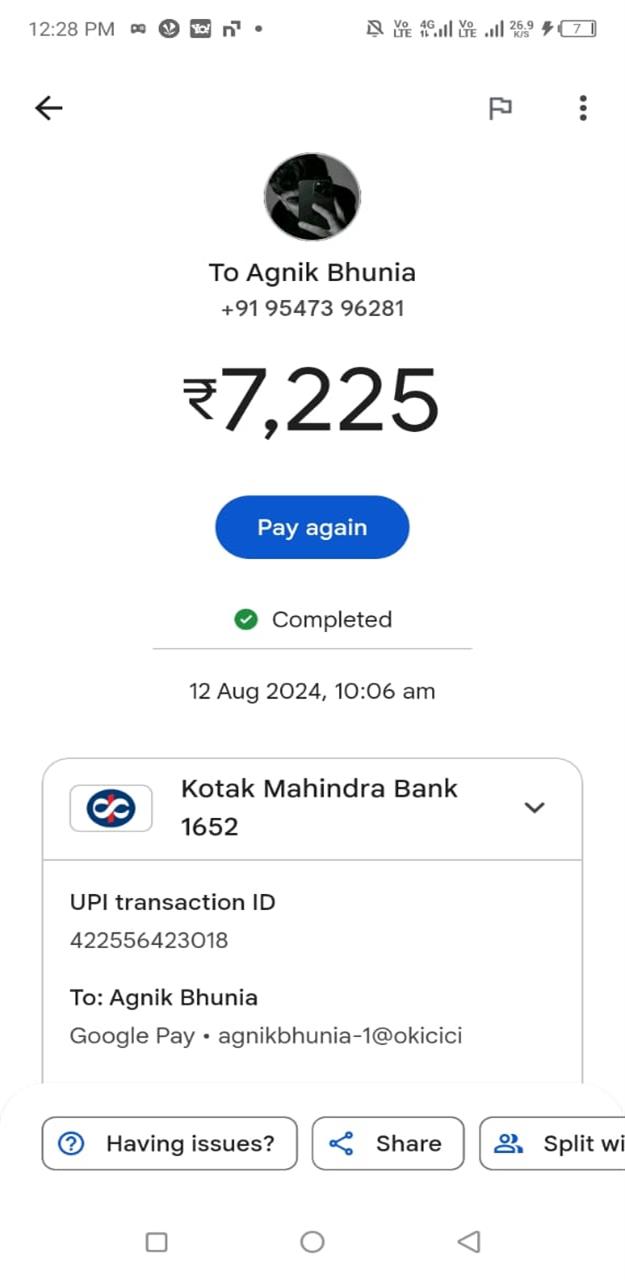Image resolution: width=625 pixels, height=1280 pixels.
Task: Tap the Having issues? button
Action: click(x=169, y=1143)
